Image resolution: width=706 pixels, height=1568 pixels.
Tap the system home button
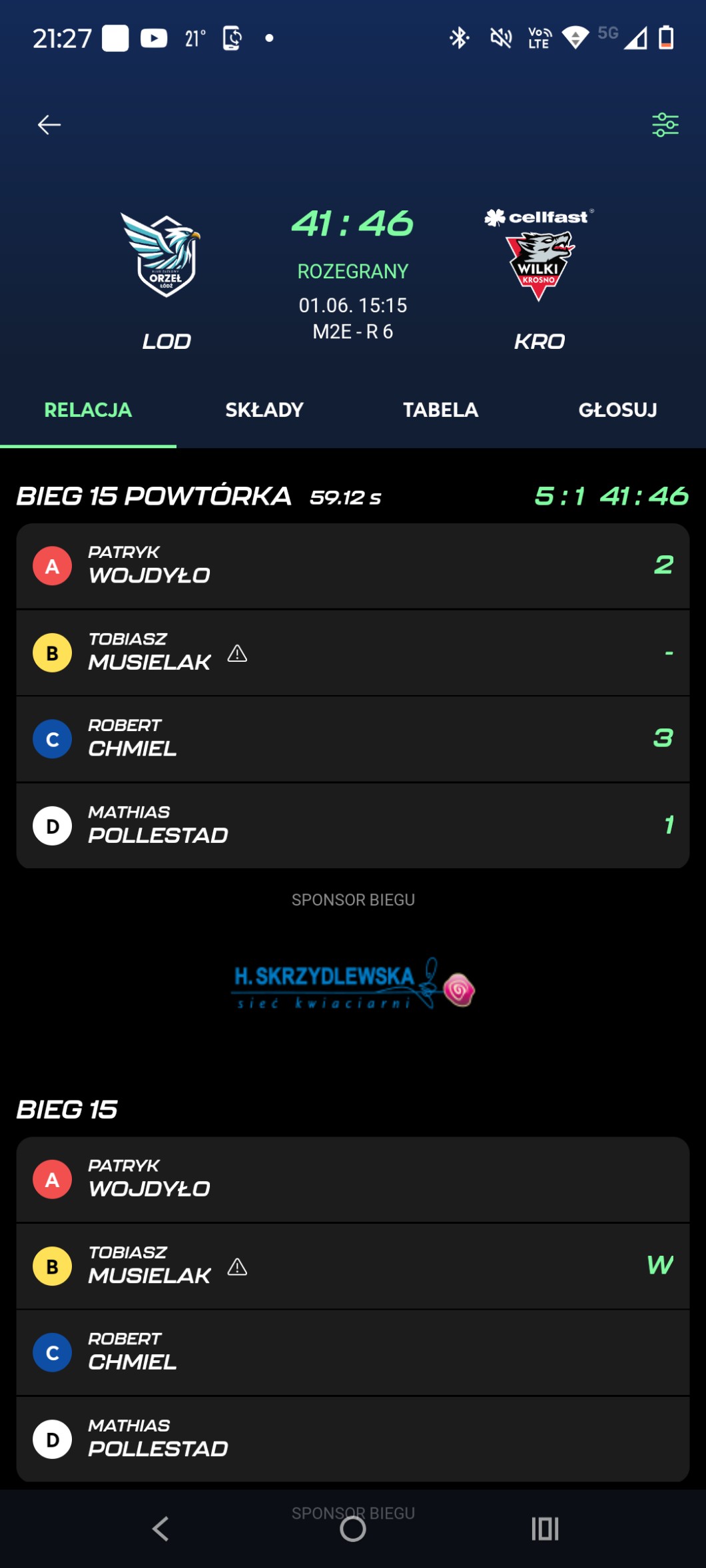pyautogui.click(x=353, y=1529)
